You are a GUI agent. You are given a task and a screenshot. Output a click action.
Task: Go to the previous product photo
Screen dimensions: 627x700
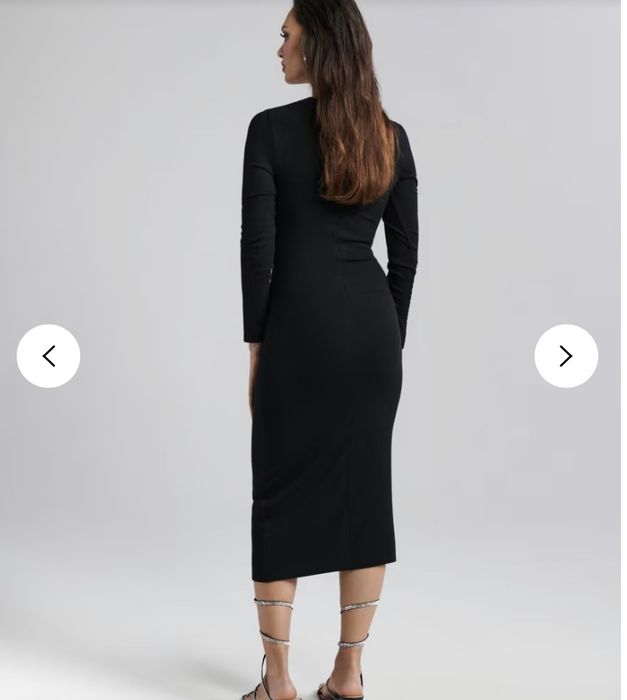tap(48, 356)
